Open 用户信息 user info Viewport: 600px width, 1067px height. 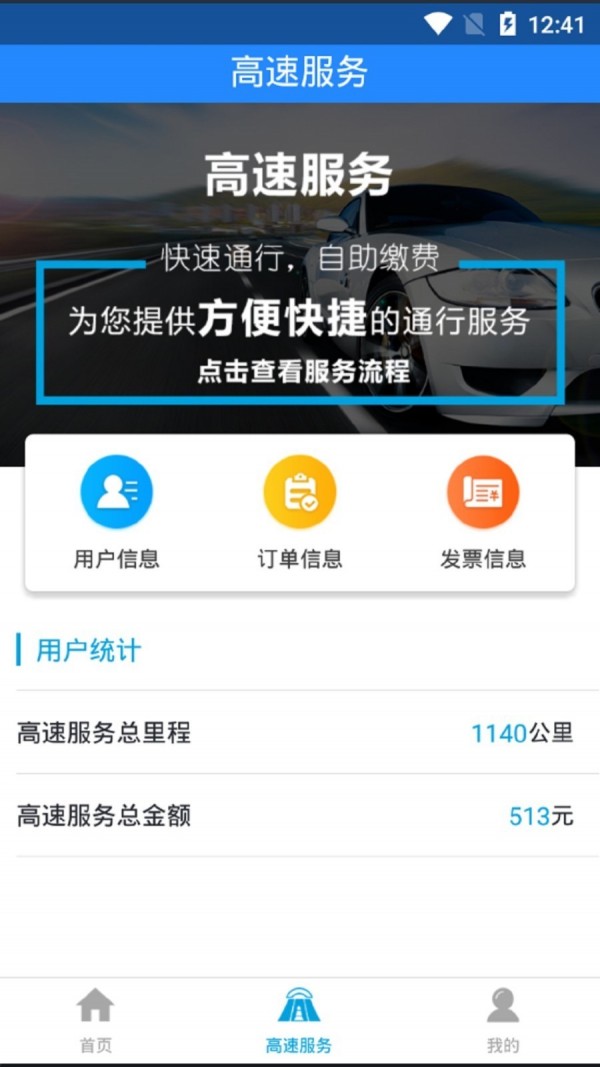coord(116,512)
